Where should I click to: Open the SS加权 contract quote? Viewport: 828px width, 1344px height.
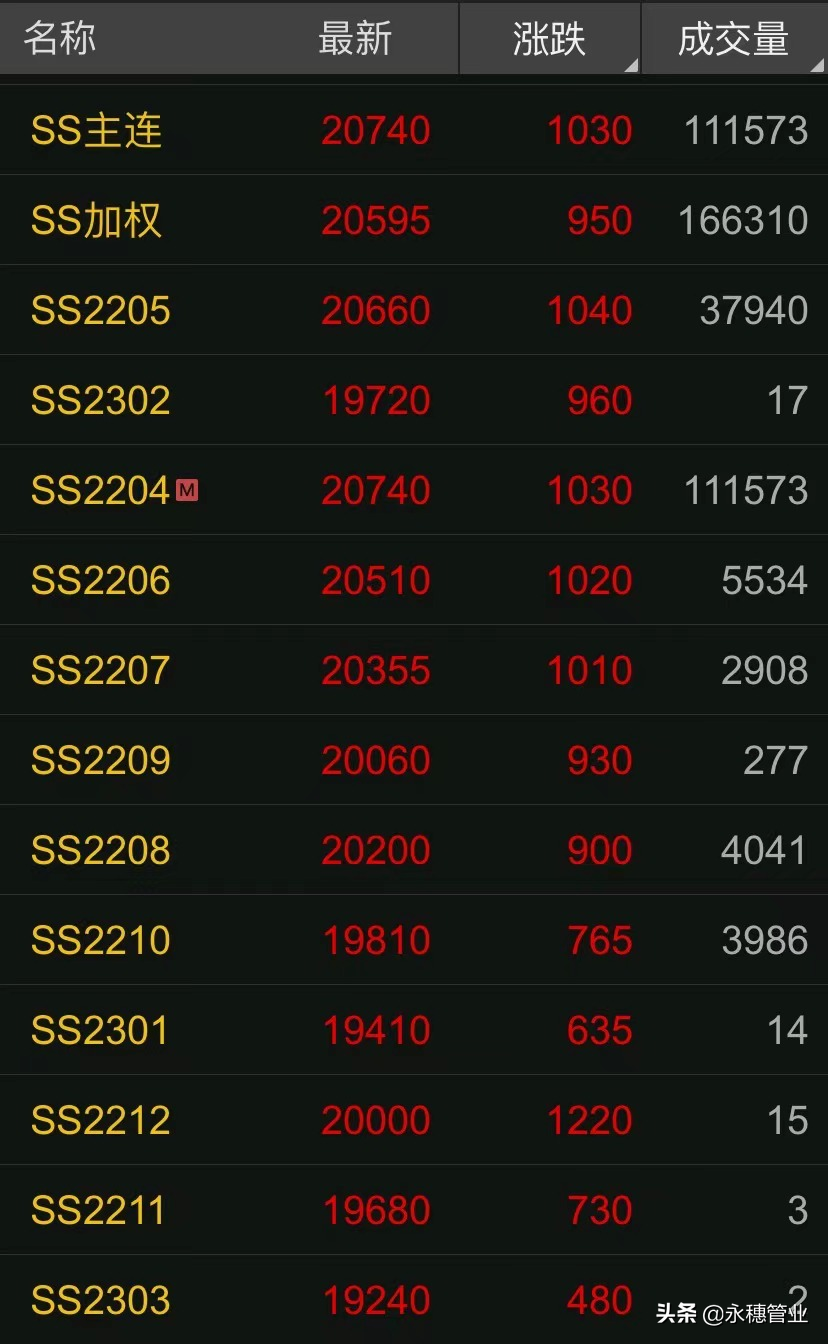[414, 220]
